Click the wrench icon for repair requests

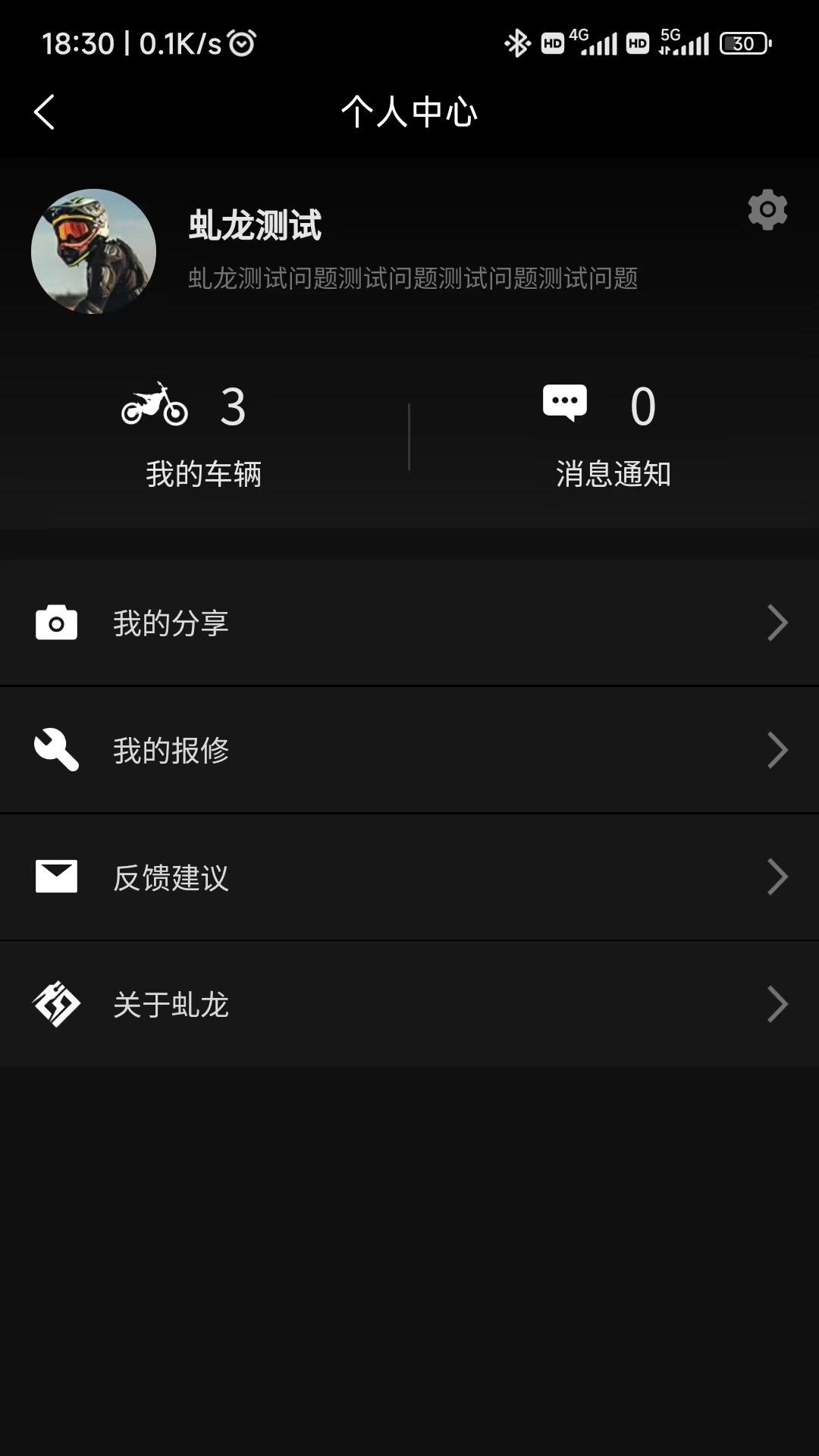[x=57, y=750]
